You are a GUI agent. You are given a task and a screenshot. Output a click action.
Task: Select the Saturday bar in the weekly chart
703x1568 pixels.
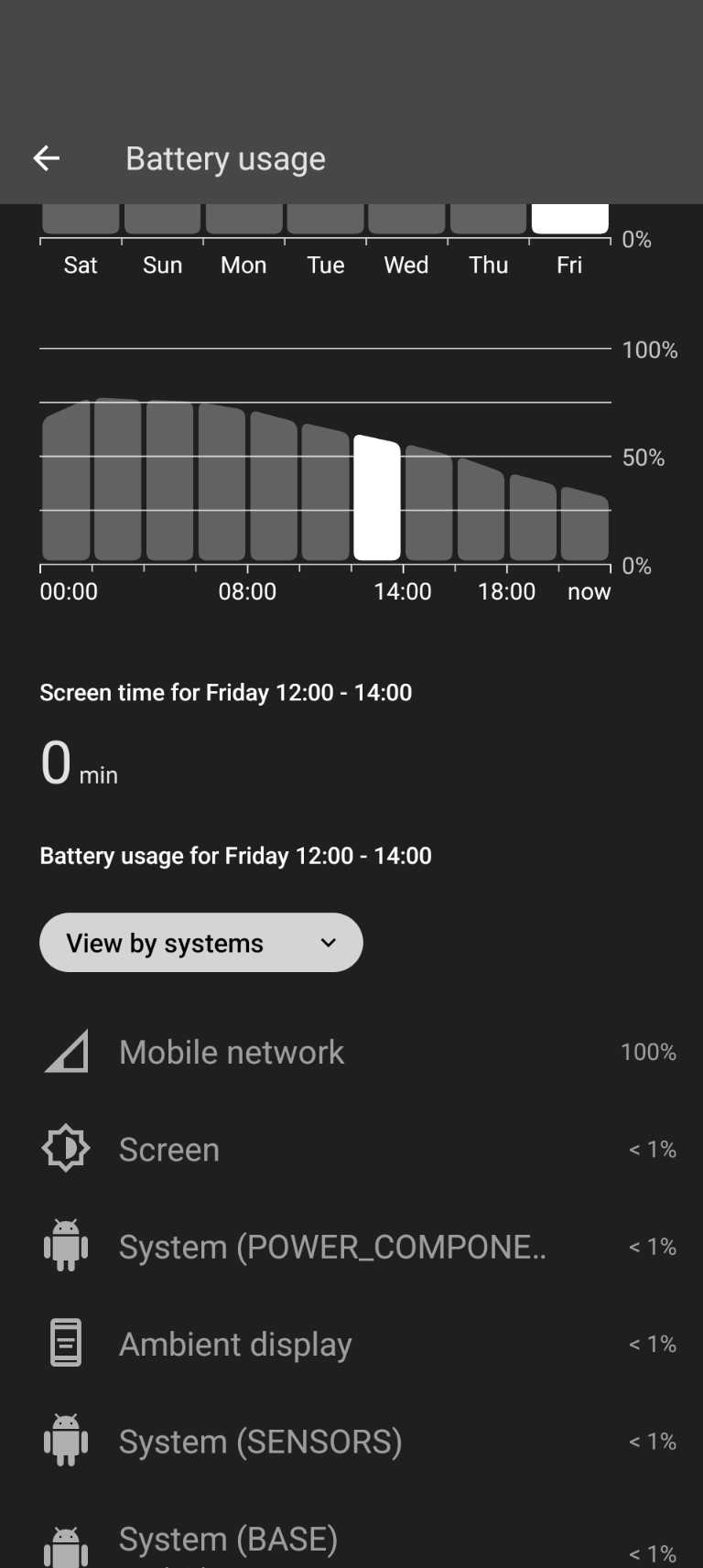[x=81, y=220]
